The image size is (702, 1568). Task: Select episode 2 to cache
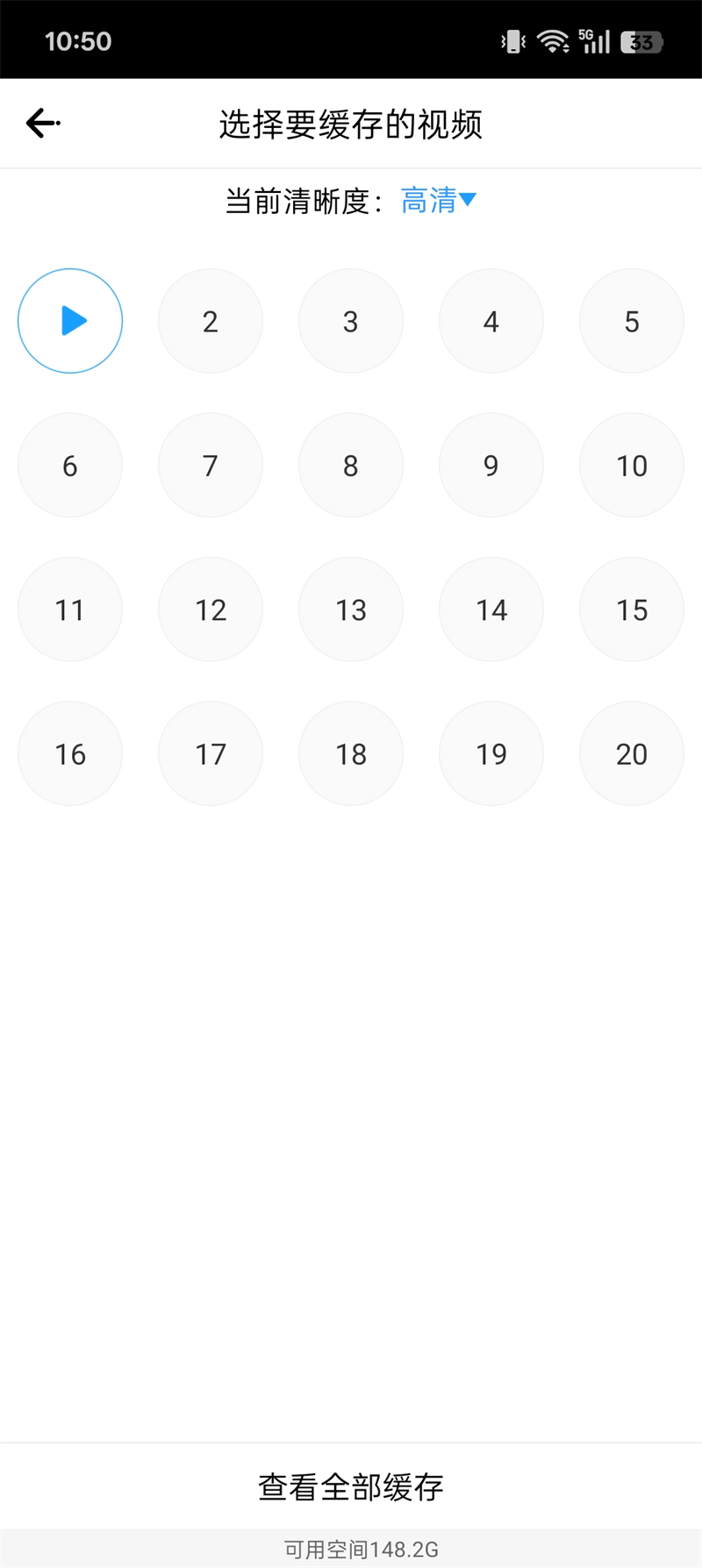tap(211, 321)
